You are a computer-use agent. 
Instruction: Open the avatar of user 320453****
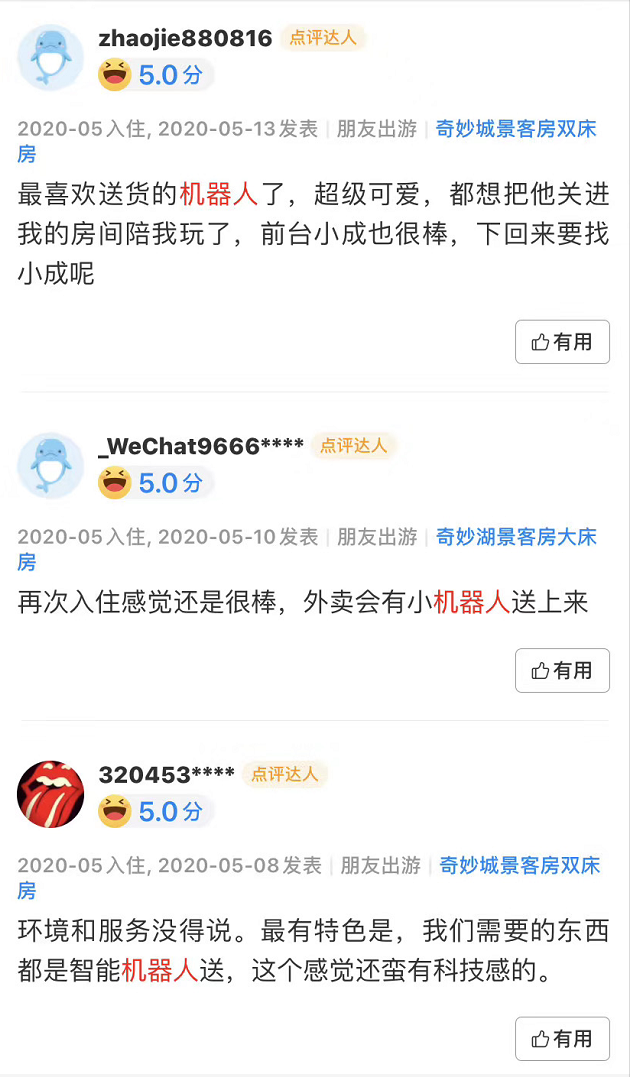(x=51, y=793)
